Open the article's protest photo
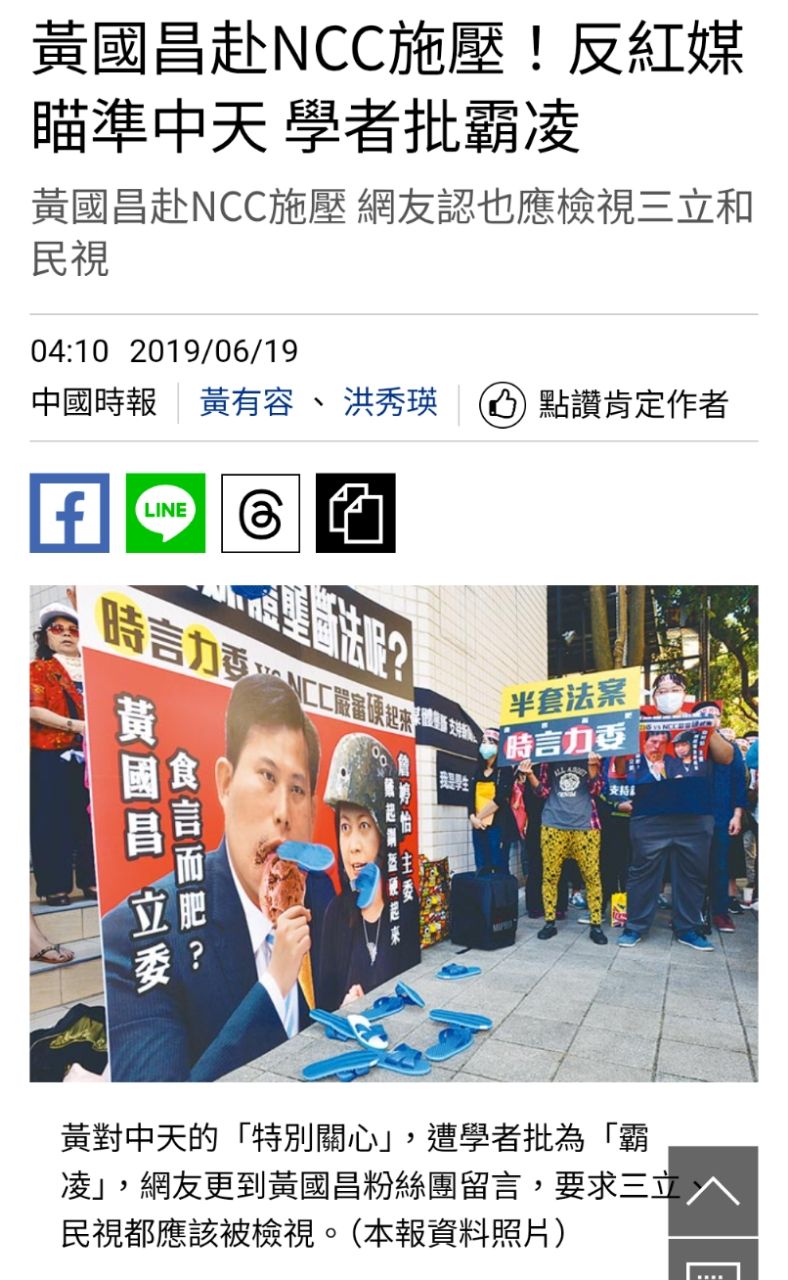Viewport: 788px width, 1280px height. pos(393,832)
